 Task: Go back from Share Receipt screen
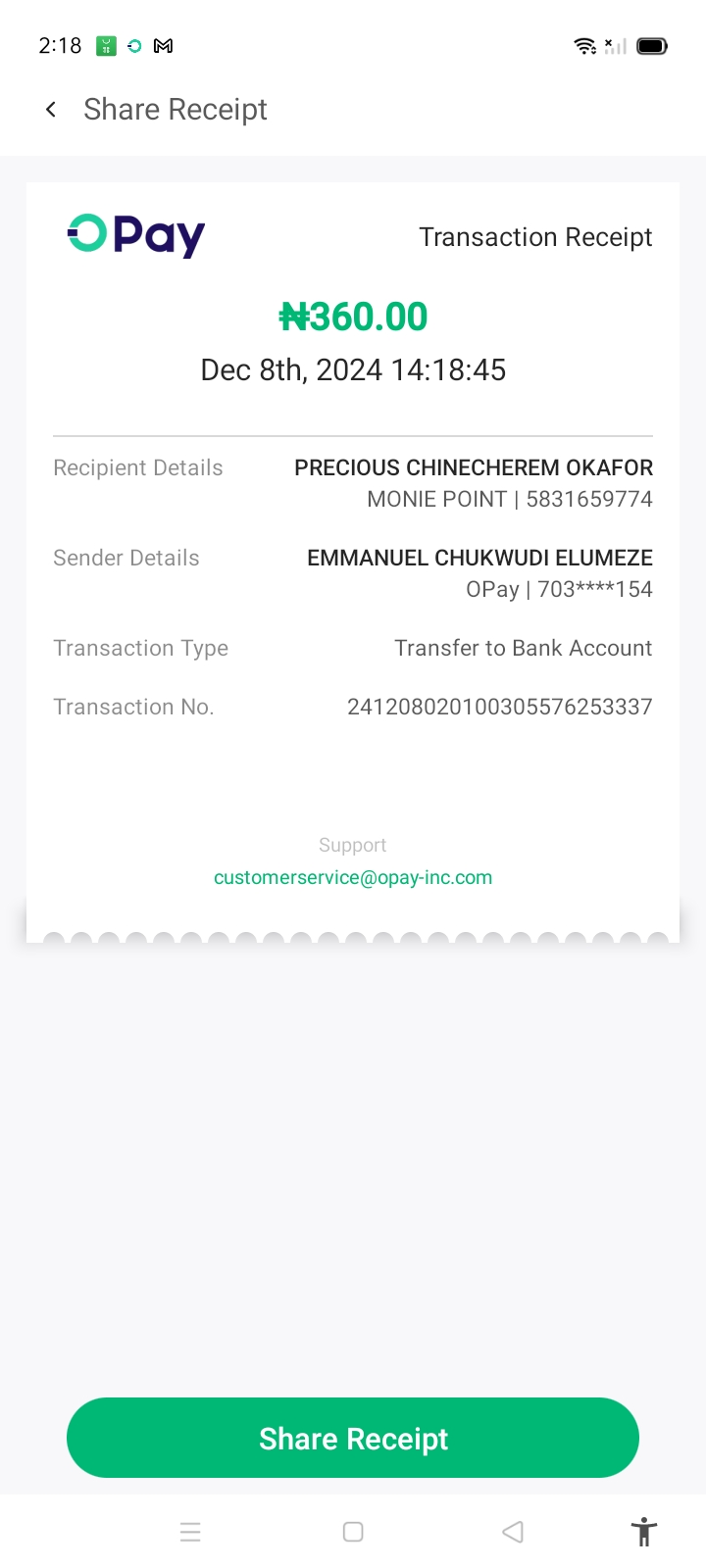(x=51, y=110)
